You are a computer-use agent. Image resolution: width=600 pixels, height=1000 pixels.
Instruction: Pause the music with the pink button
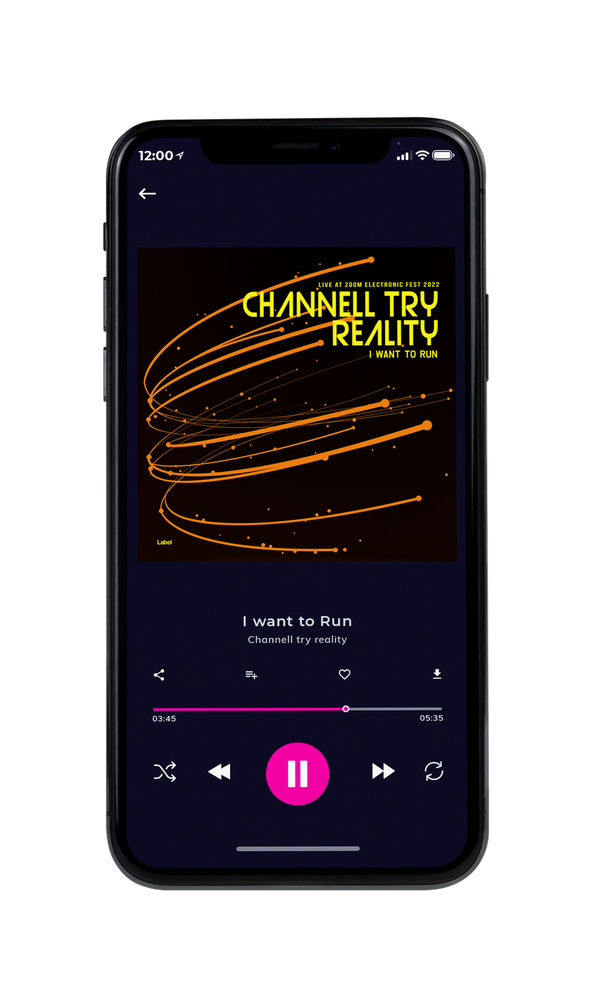pyautogui.click(x=297, y=774)
